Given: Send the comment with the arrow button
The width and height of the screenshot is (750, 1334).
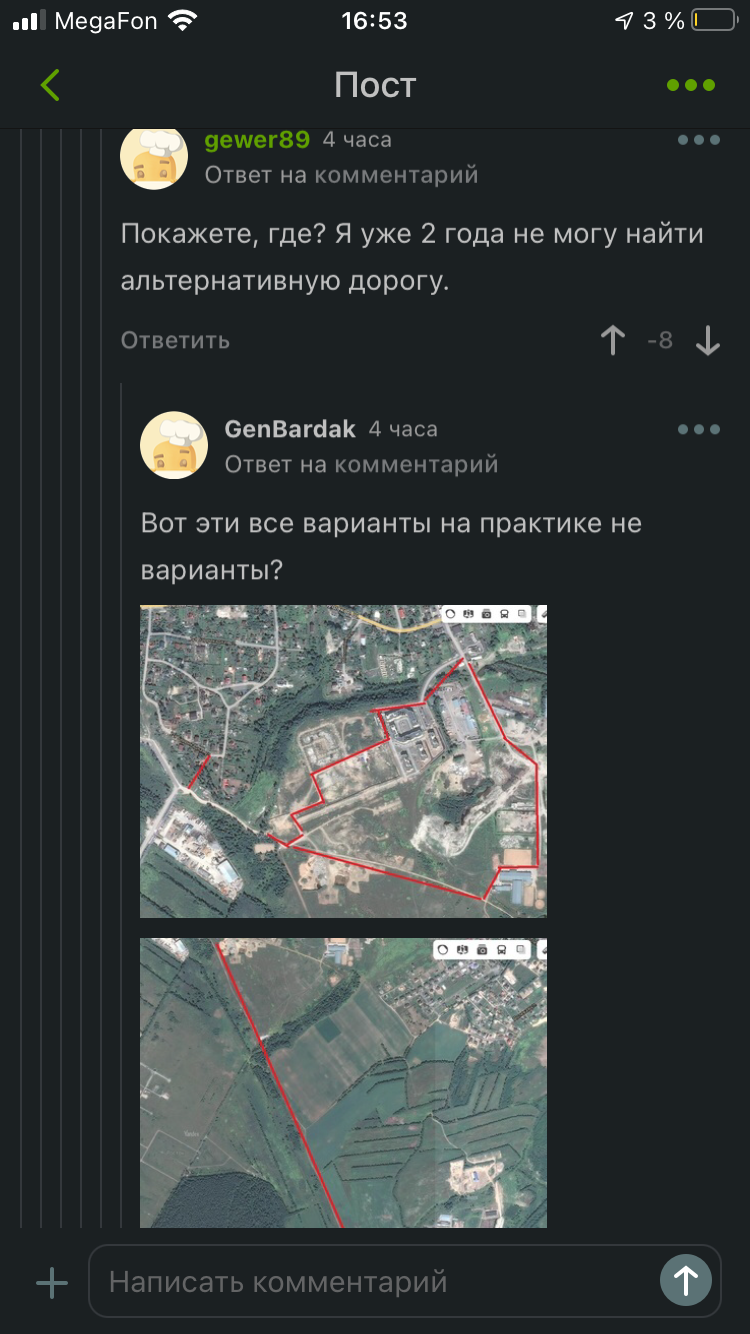Looking at the screenshot, I should [686, 1280].
